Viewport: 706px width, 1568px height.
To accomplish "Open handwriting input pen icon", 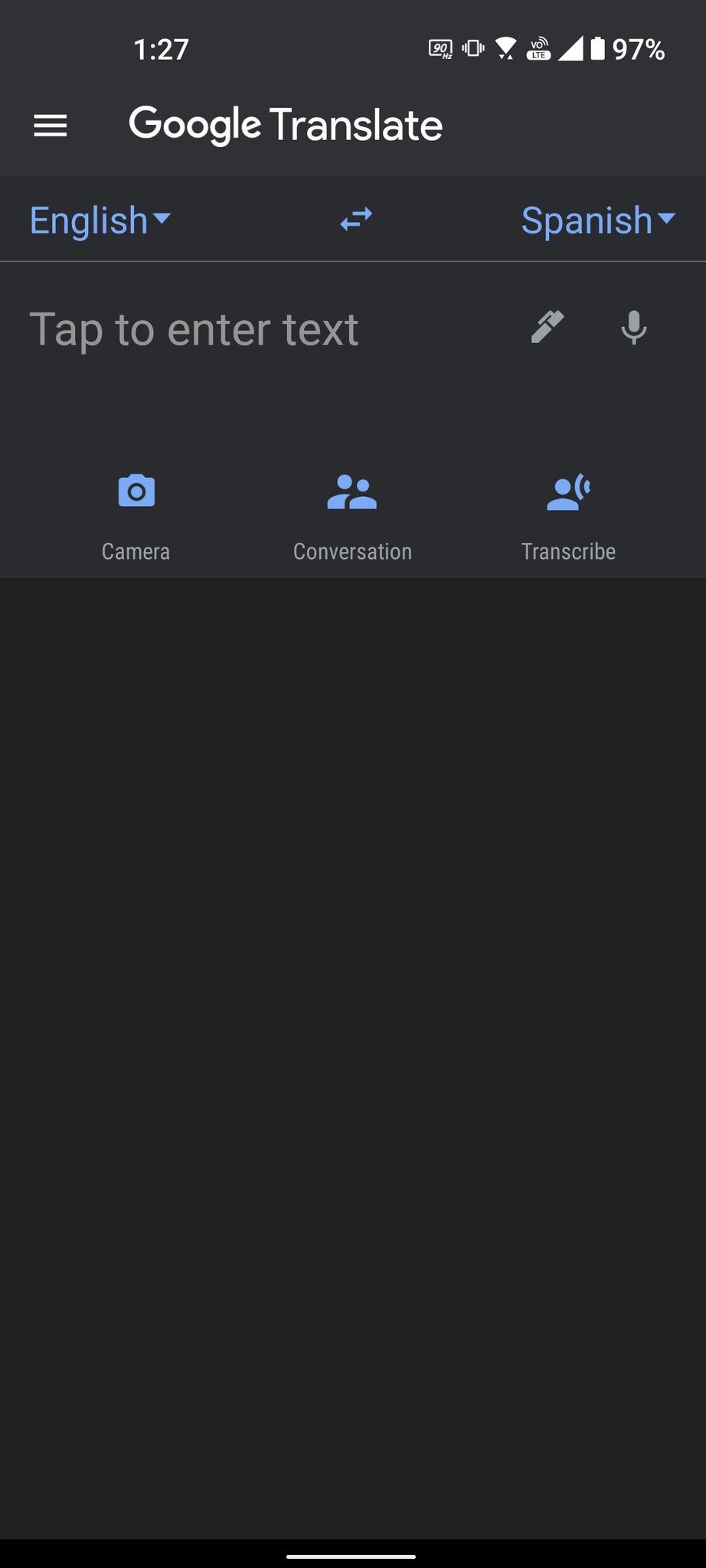I will coord(547,328).
